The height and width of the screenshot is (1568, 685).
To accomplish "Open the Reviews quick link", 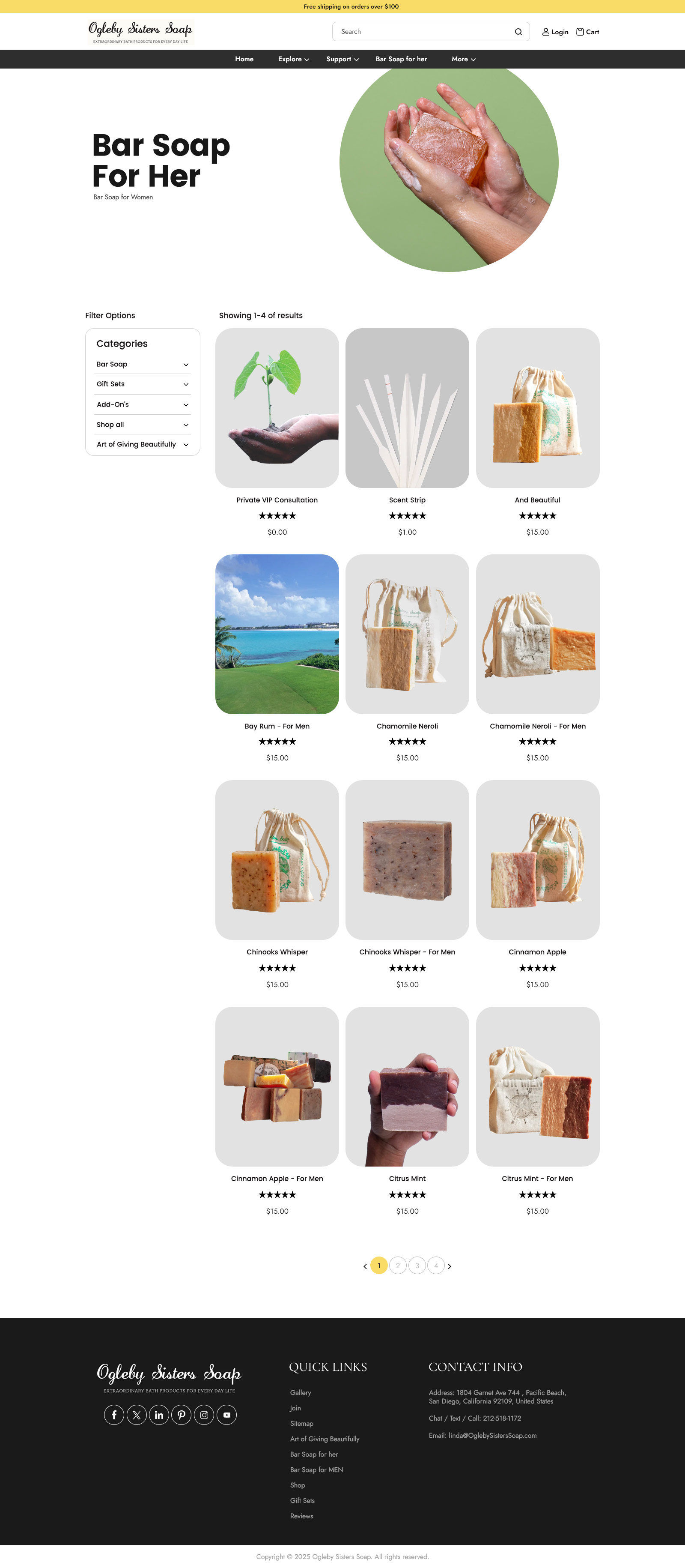I will click(x=301, y=1516).
